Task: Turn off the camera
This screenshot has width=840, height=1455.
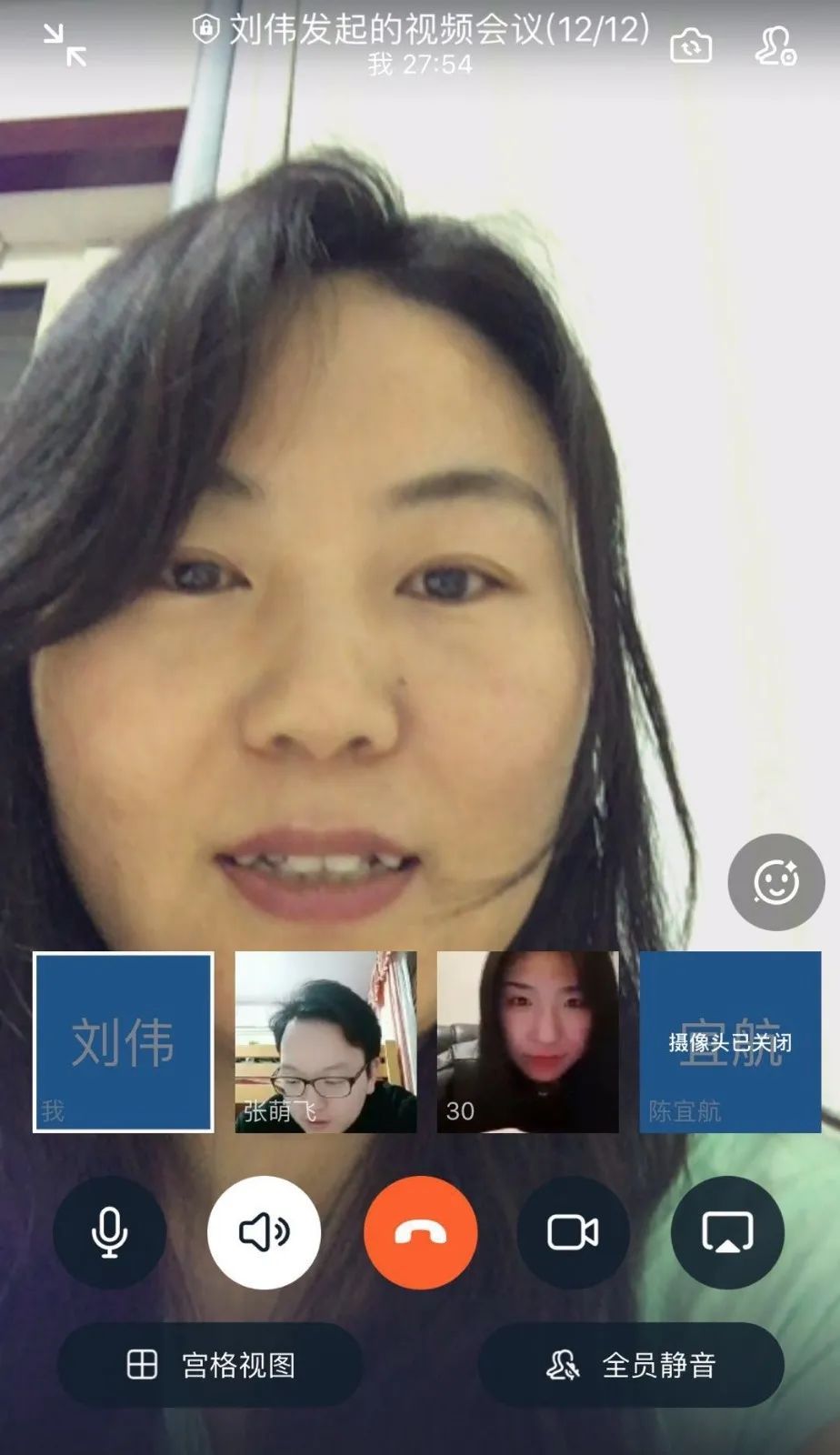Action: coord(573,1233)
